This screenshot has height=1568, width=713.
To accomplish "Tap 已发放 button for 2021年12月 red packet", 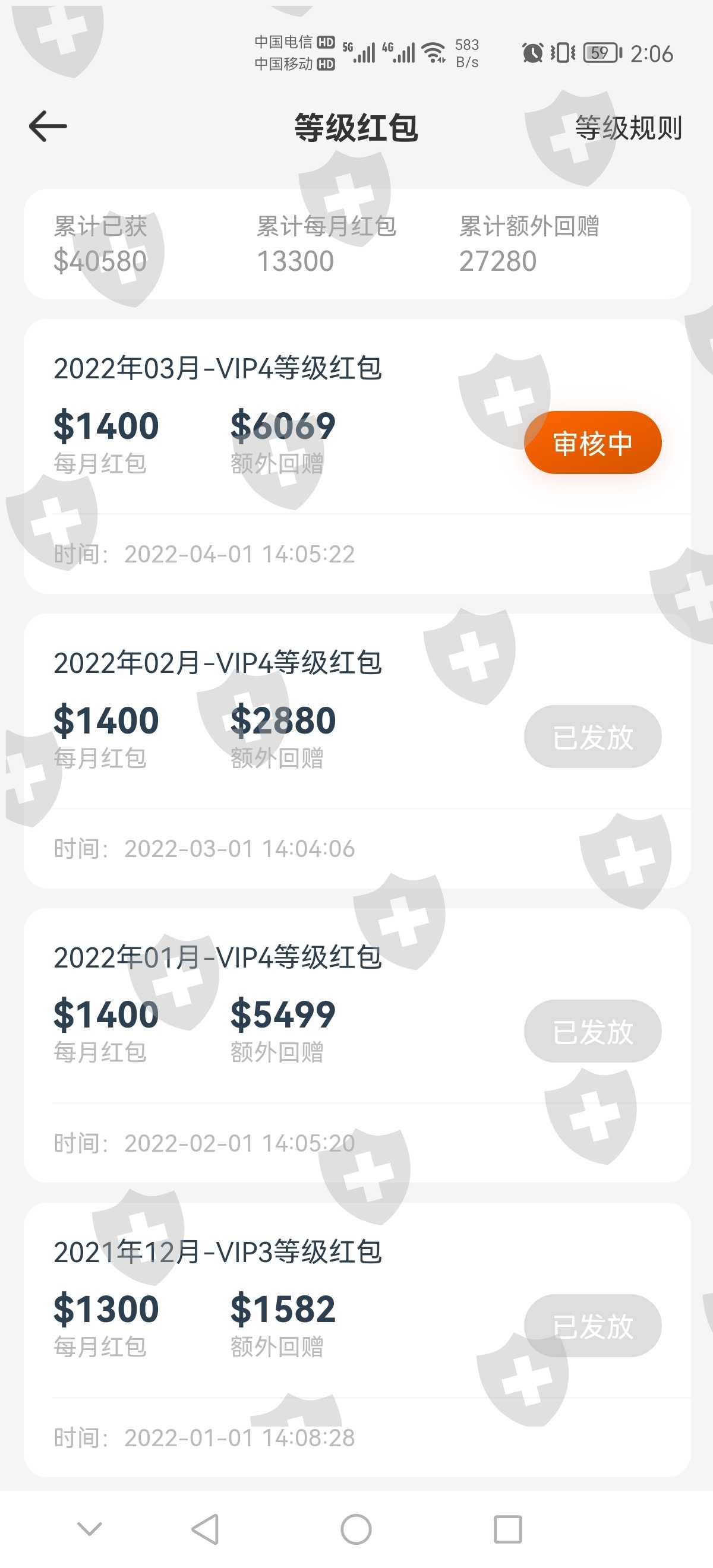I will pos(592,1326).
